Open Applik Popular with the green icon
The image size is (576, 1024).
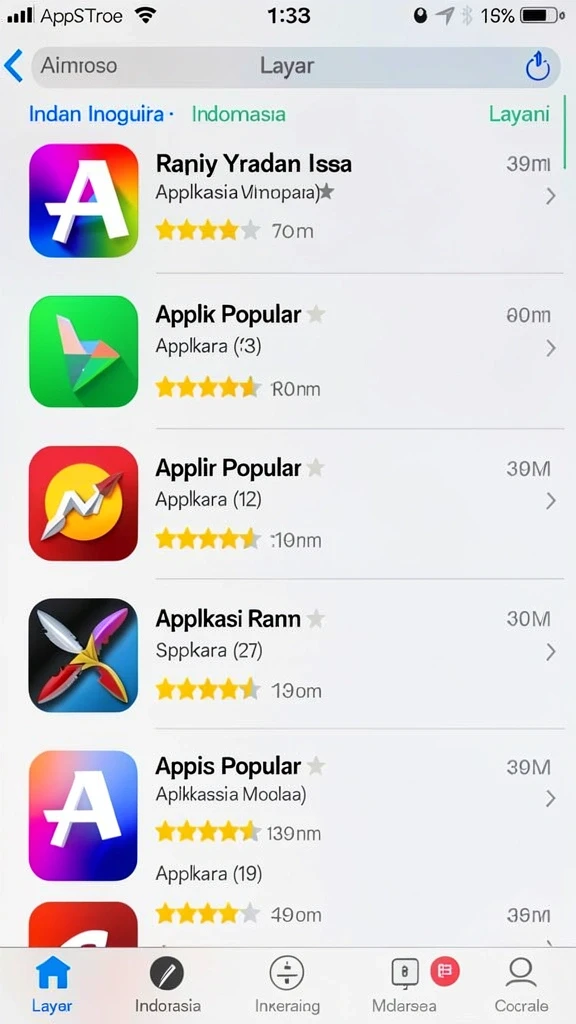point(296,351)
